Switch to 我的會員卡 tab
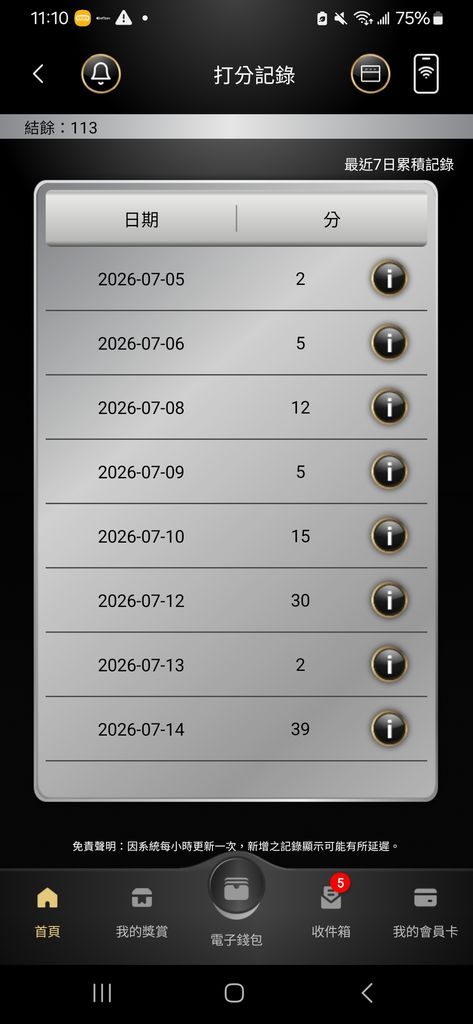Viewport: 473px width, 1024px height. [425, 913]
